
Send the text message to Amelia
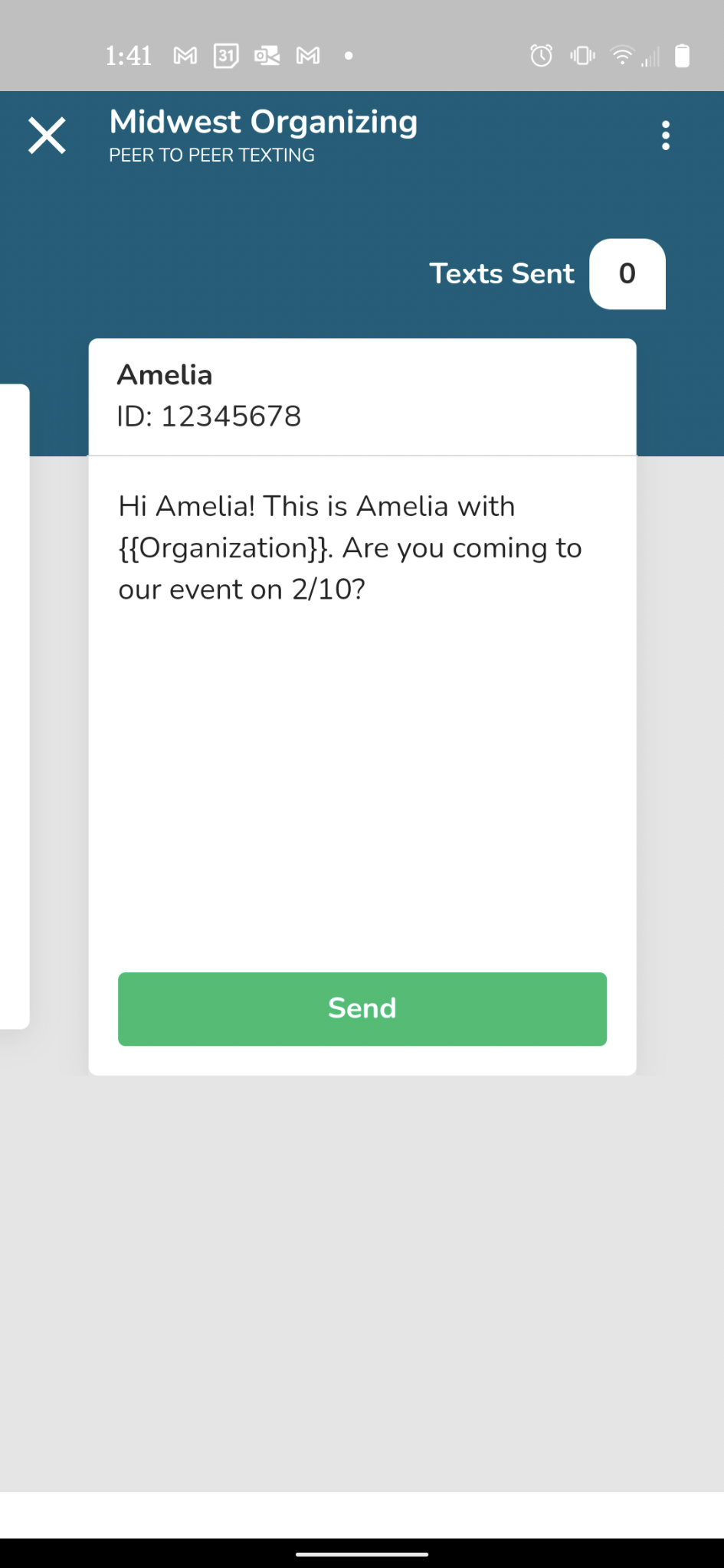[362, 1008]
